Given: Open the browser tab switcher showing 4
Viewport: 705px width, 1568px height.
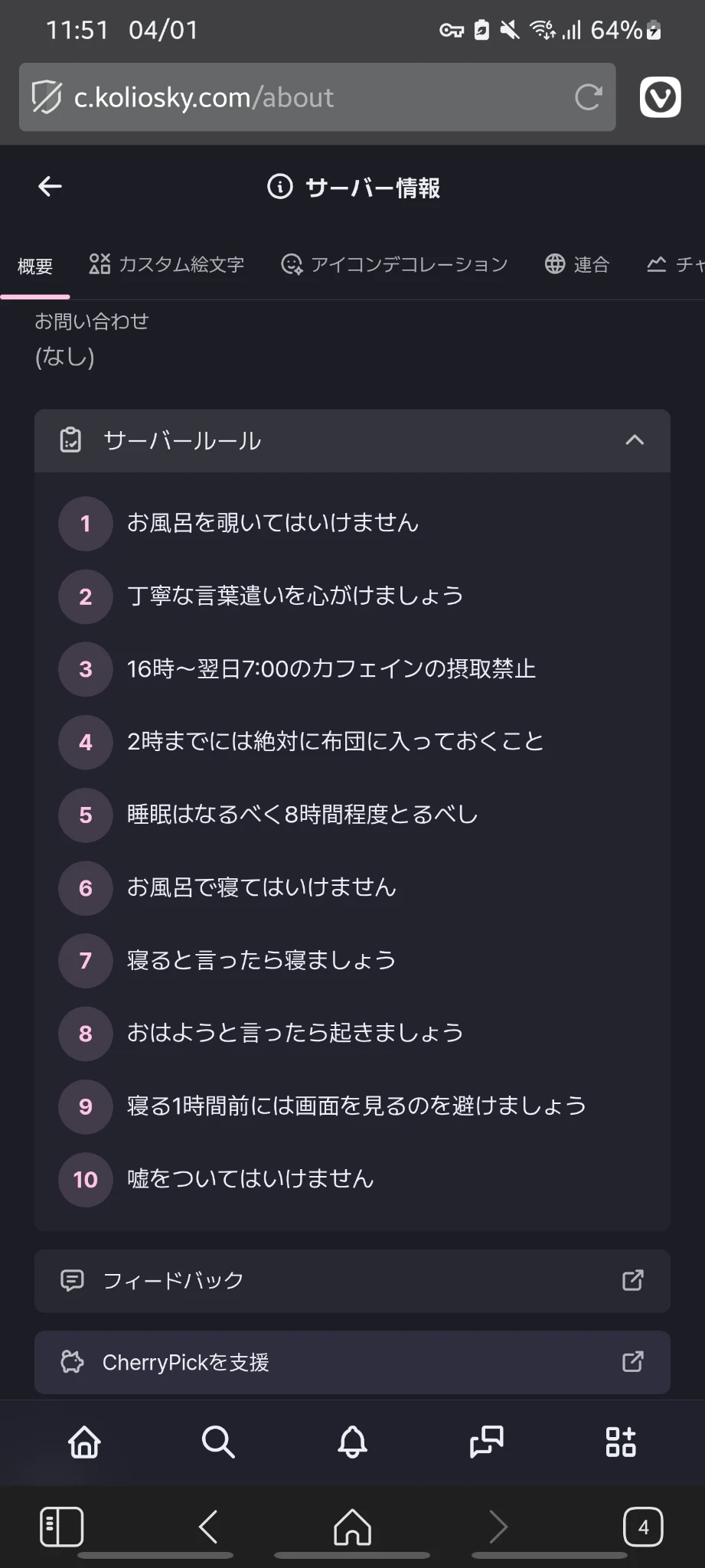Looking at the screenshot, I should [x=643, y=1527].
